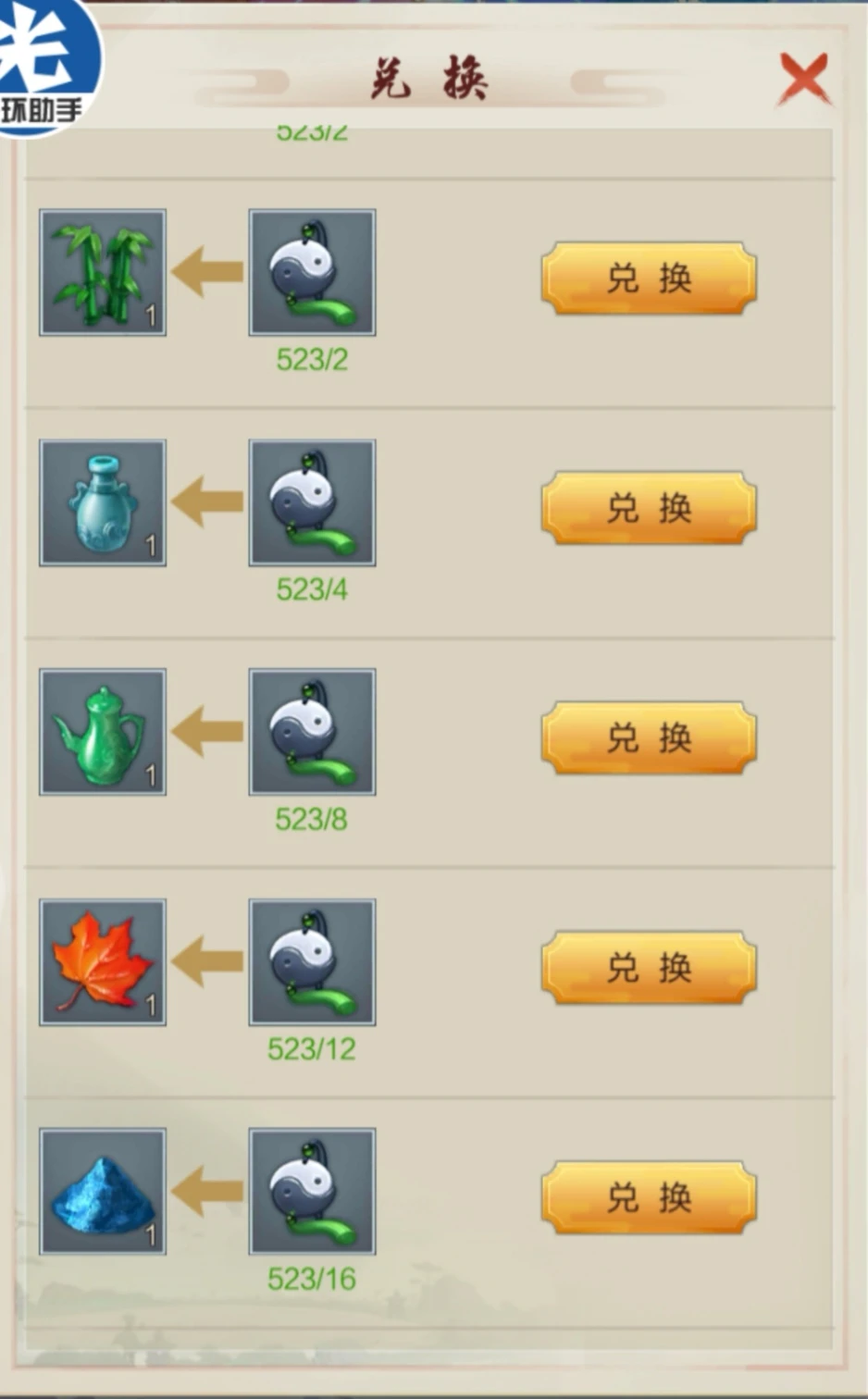
Task: View the bamboo item details
Action: click(x=103, y=272)
